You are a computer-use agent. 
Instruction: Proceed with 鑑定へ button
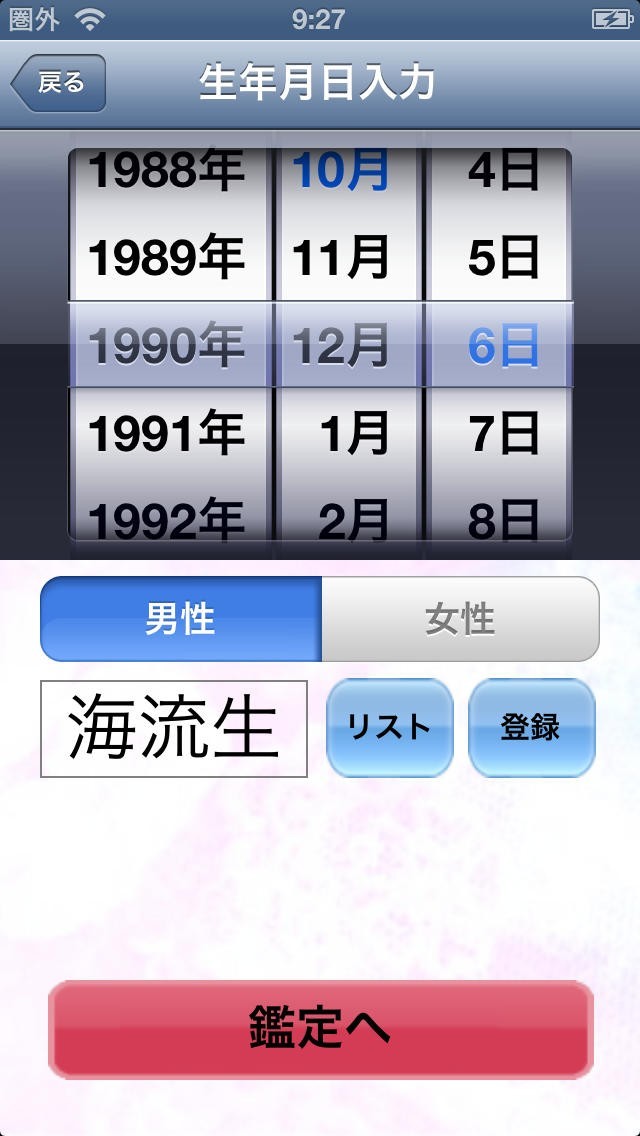(x=320, y=1029)
